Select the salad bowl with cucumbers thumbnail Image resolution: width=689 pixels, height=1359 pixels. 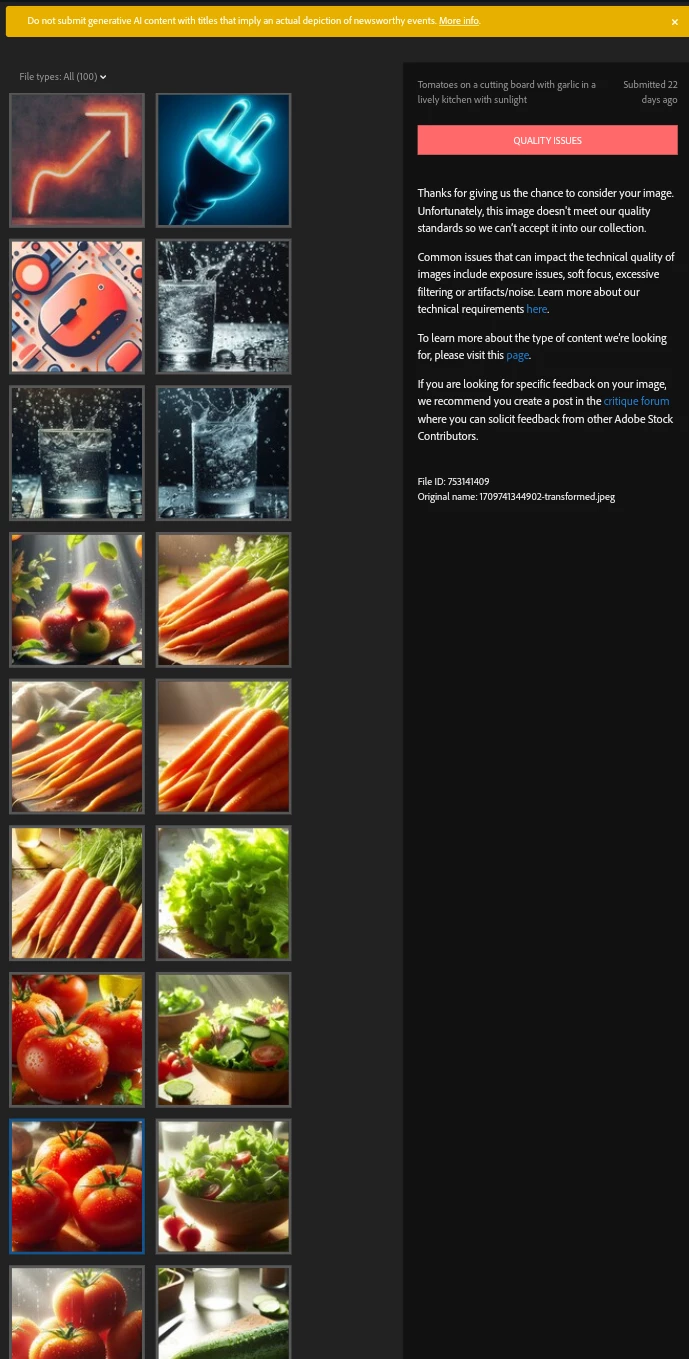[x=223, y=1040]
